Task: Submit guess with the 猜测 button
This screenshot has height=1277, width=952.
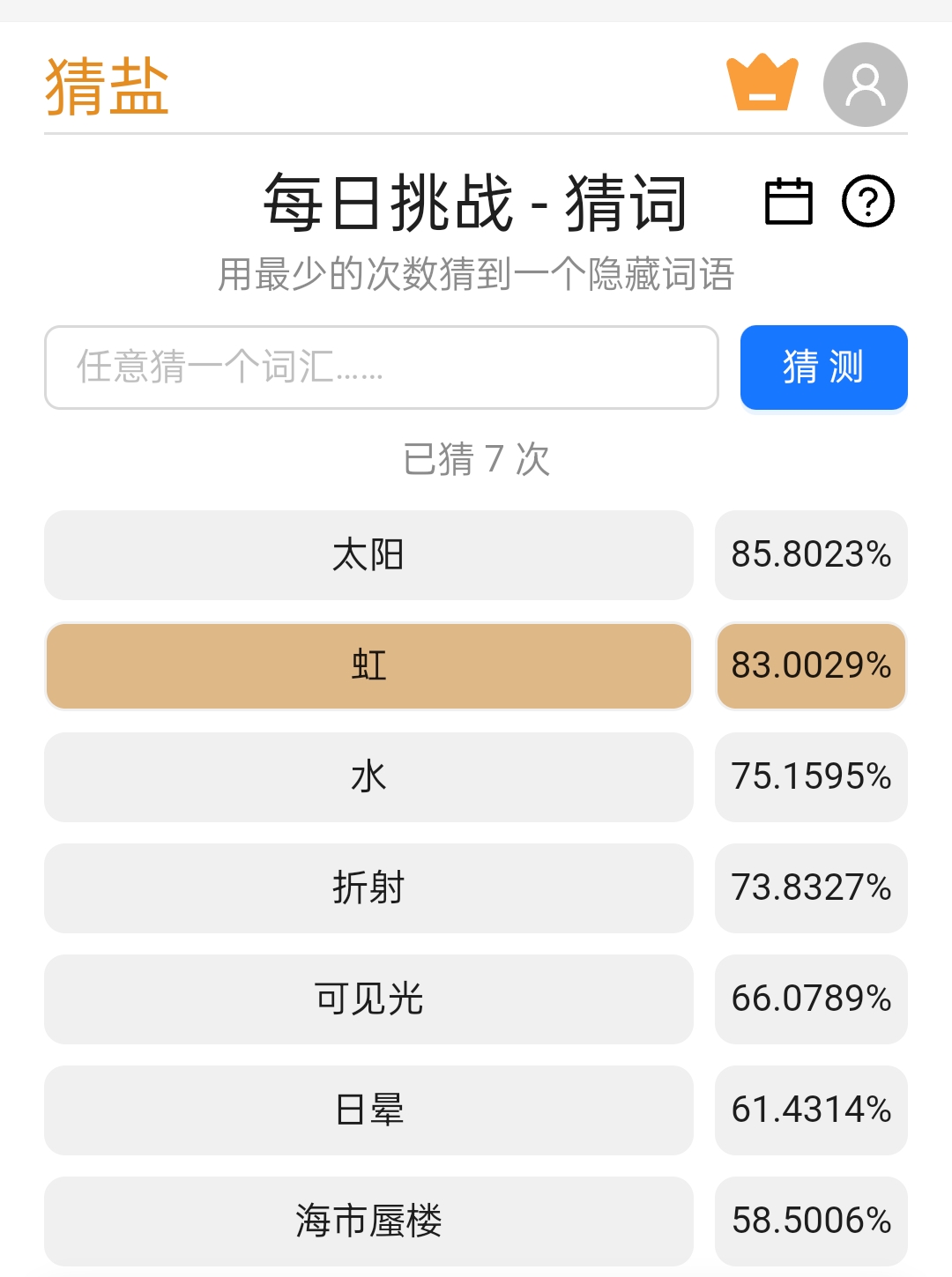Action: click(823, 368)
